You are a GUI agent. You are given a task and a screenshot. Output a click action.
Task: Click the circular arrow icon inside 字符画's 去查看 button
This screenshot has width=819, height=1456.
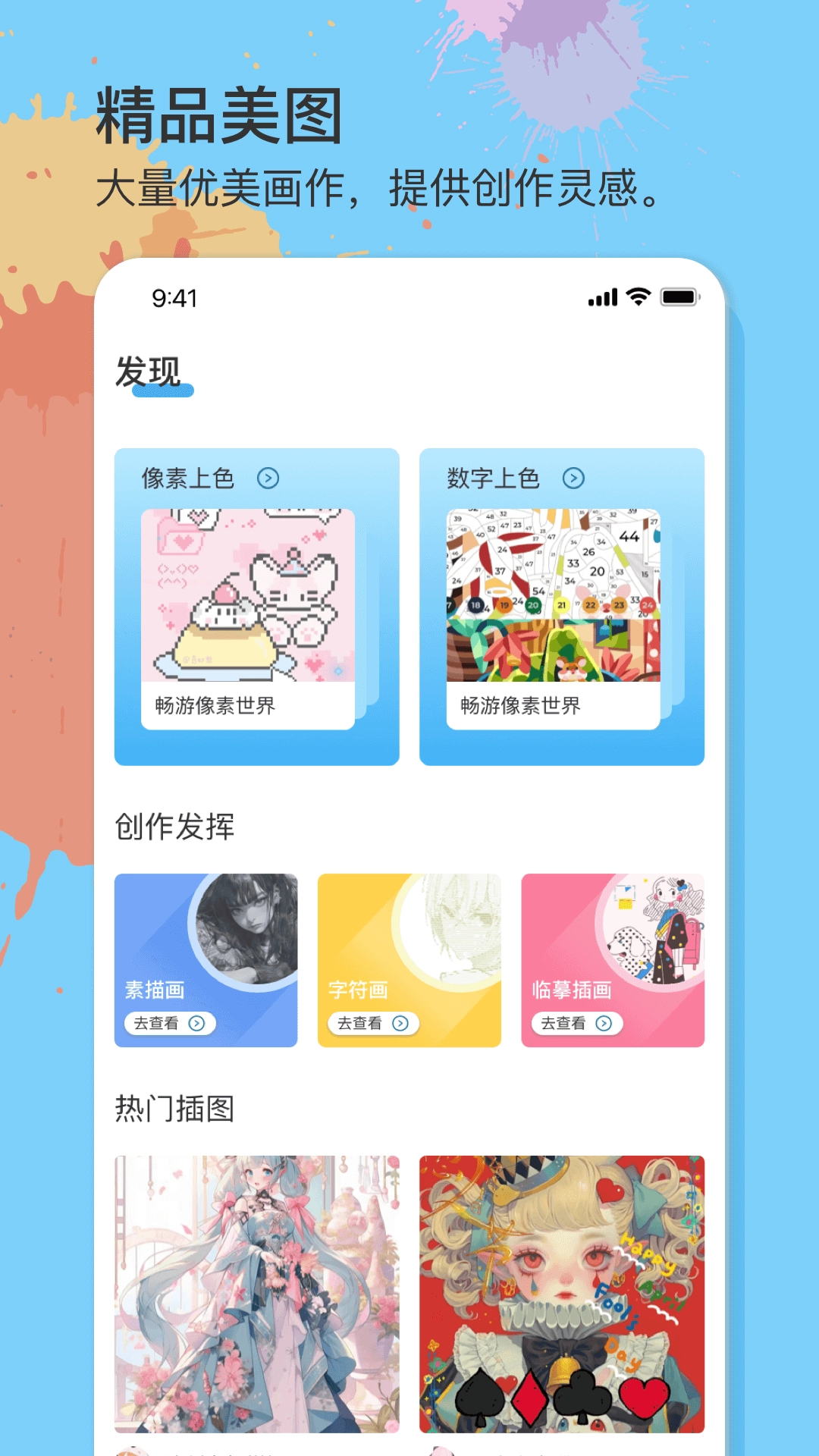(401, 1023)
